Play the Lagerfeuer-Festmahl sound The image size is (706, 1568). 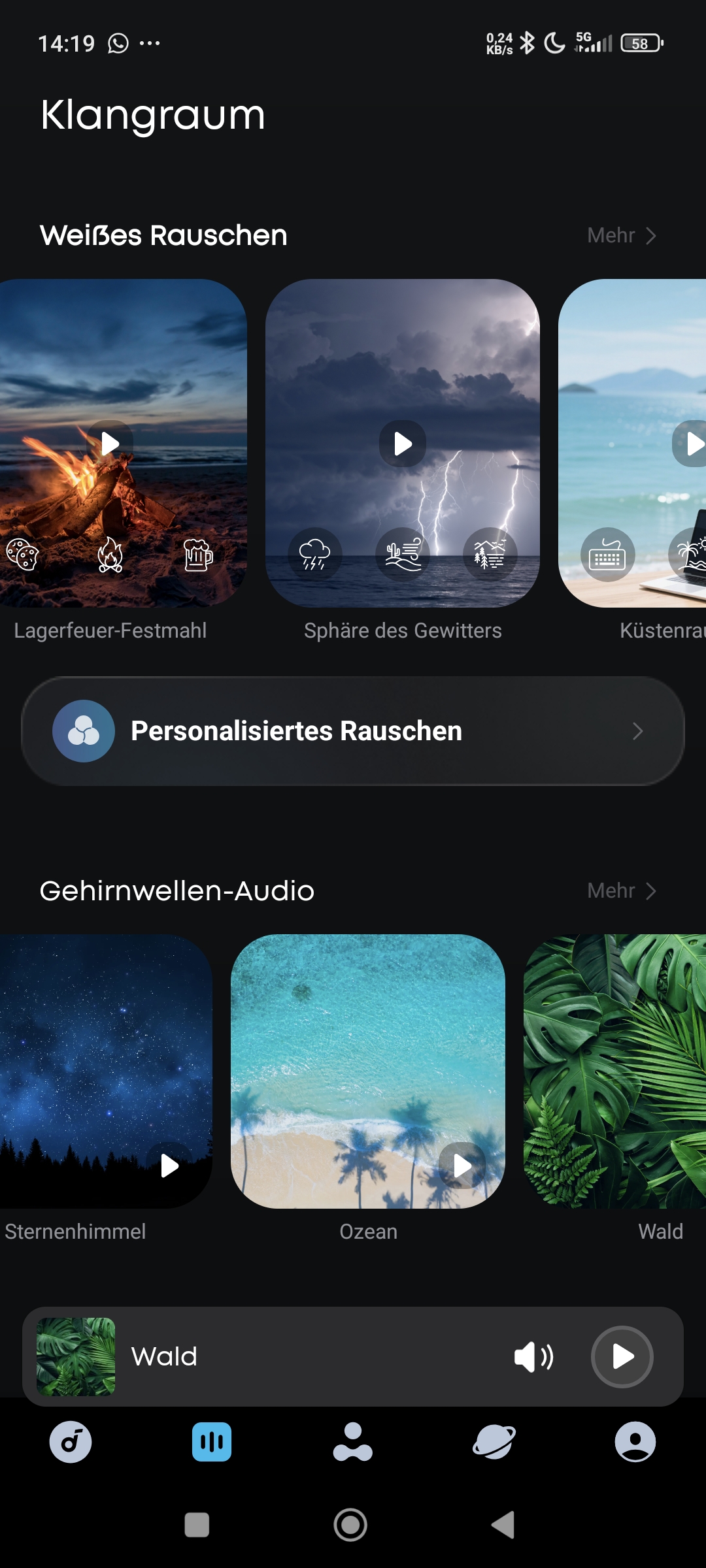coord(110,444)
